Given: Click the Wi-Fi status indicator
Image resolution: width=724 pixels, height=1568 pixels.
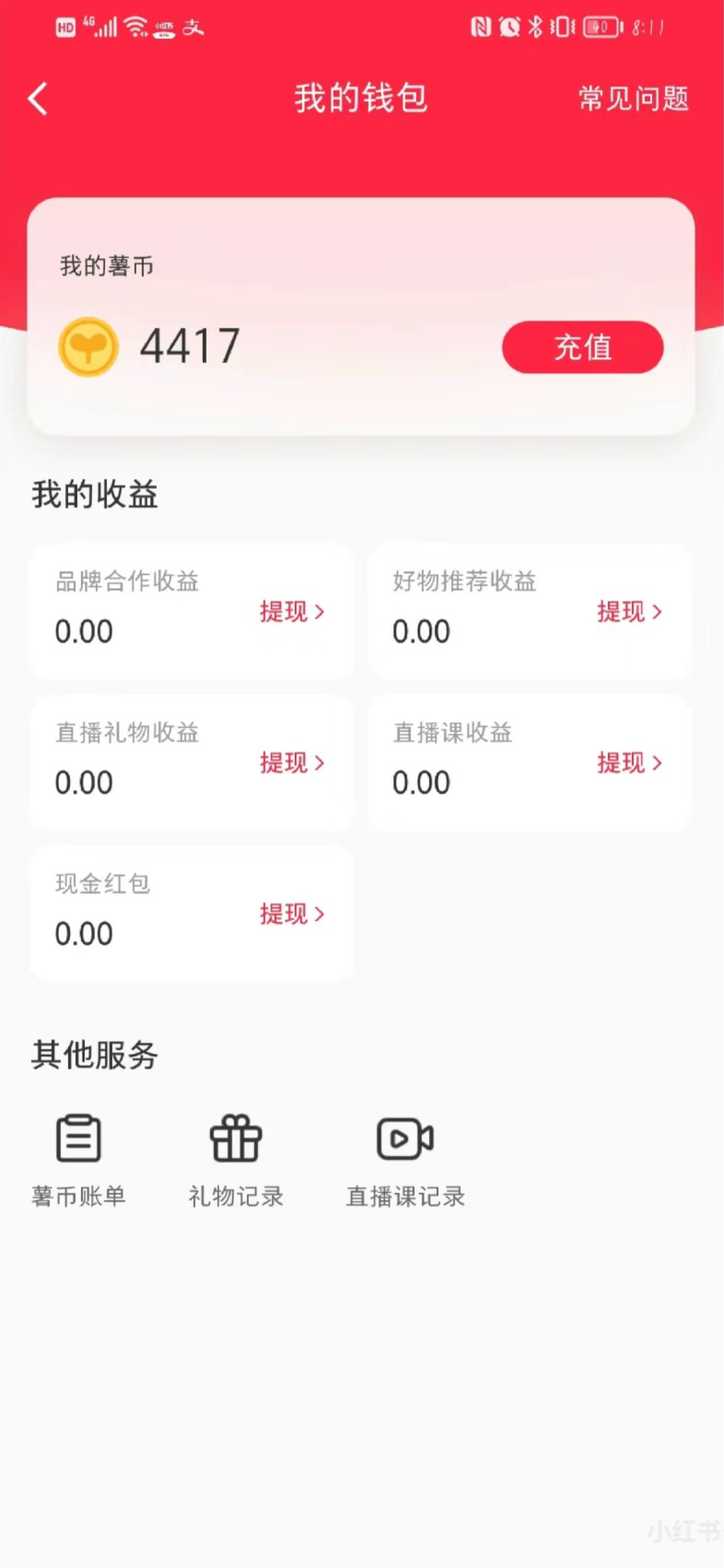Looking at the screenshot, I should pos(134,26).
